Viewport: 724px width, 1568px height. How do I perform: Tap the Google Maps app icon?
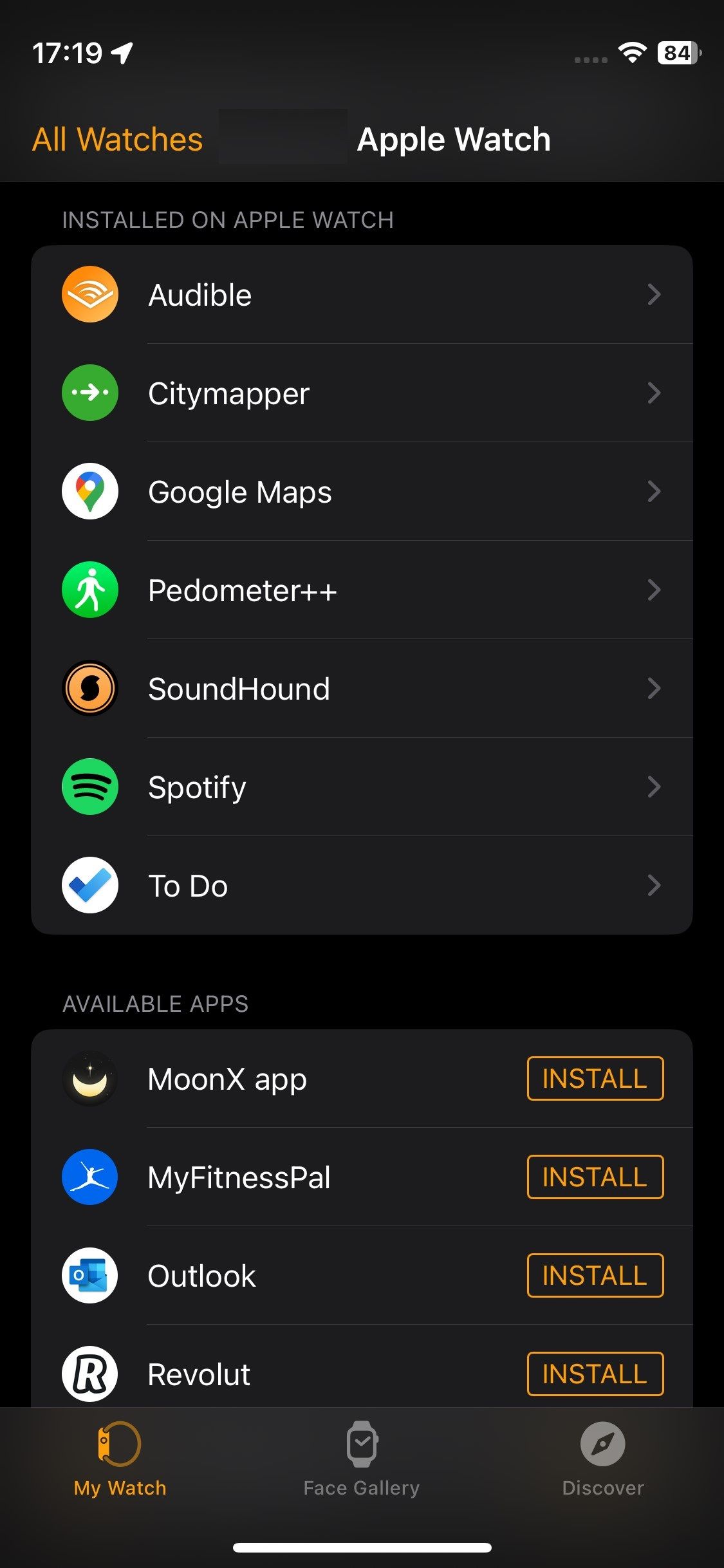[x=90, y=491]
